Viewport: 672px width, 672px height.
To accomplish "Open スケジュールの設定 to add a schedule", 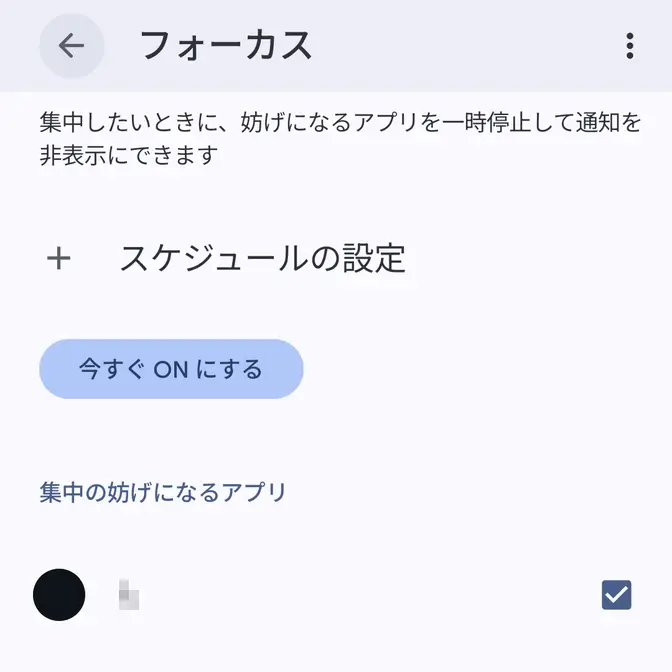I will [262, 258].
